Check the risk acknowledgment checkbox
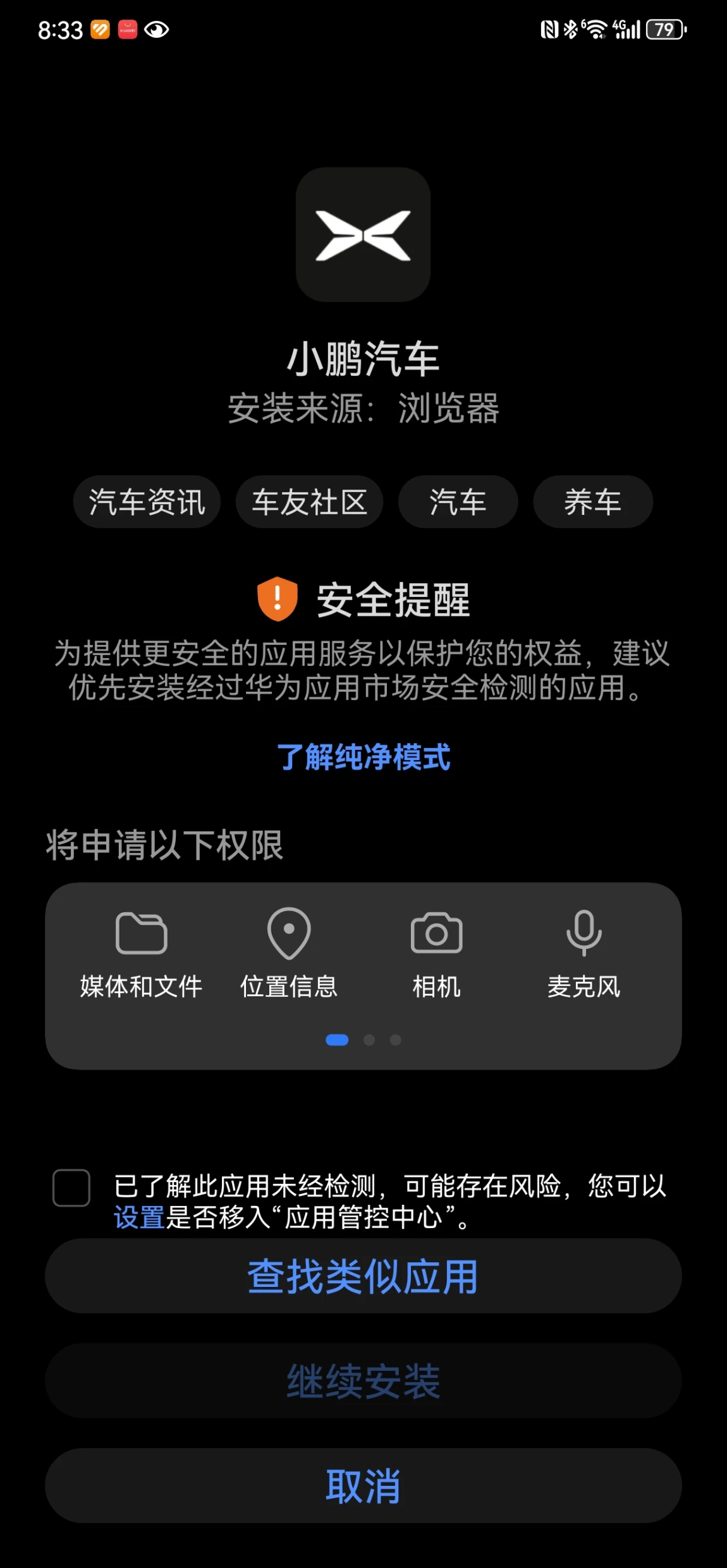This screenshot has width=727, height=1568. coord(71,1188)
